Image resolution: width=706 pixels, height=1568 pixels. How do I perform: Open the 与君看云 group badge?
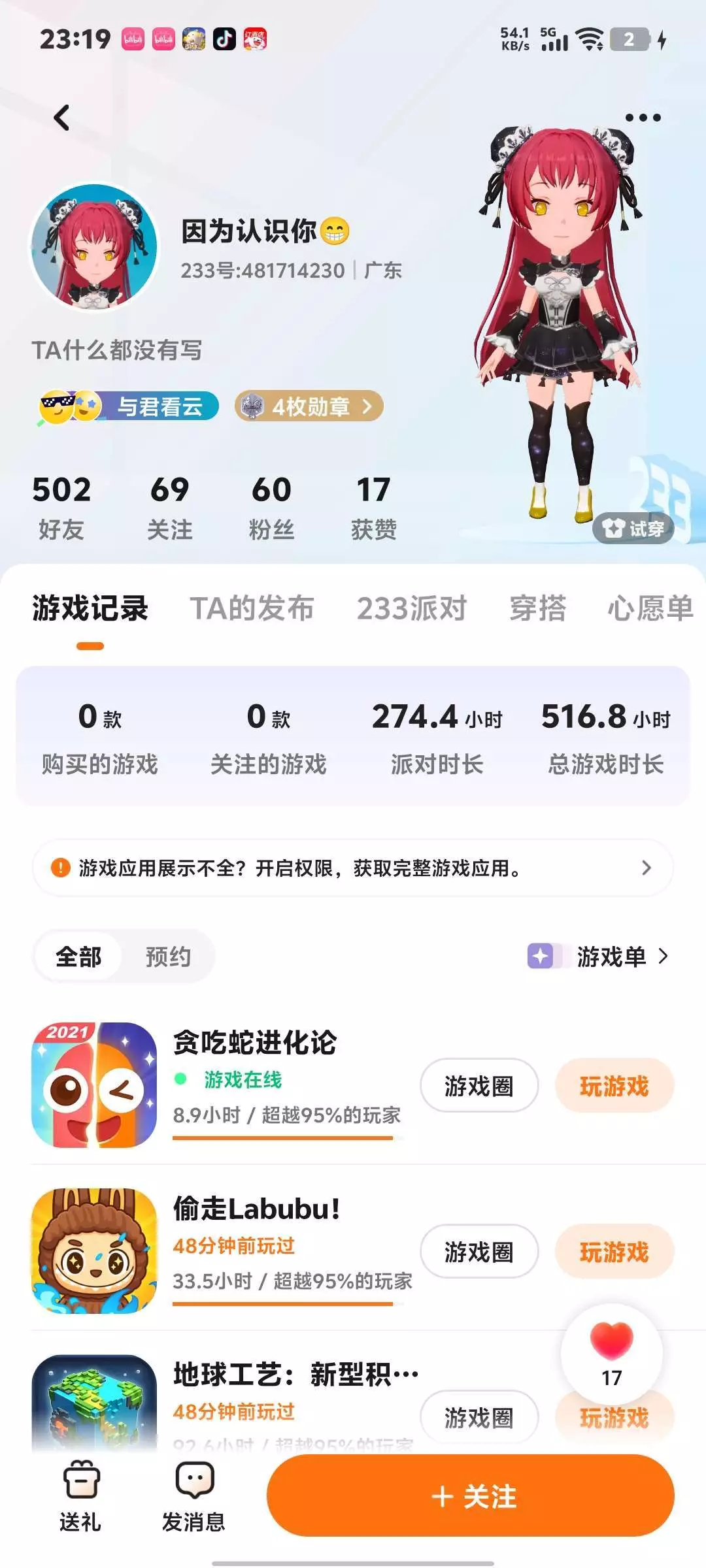[x=129, y=406]
